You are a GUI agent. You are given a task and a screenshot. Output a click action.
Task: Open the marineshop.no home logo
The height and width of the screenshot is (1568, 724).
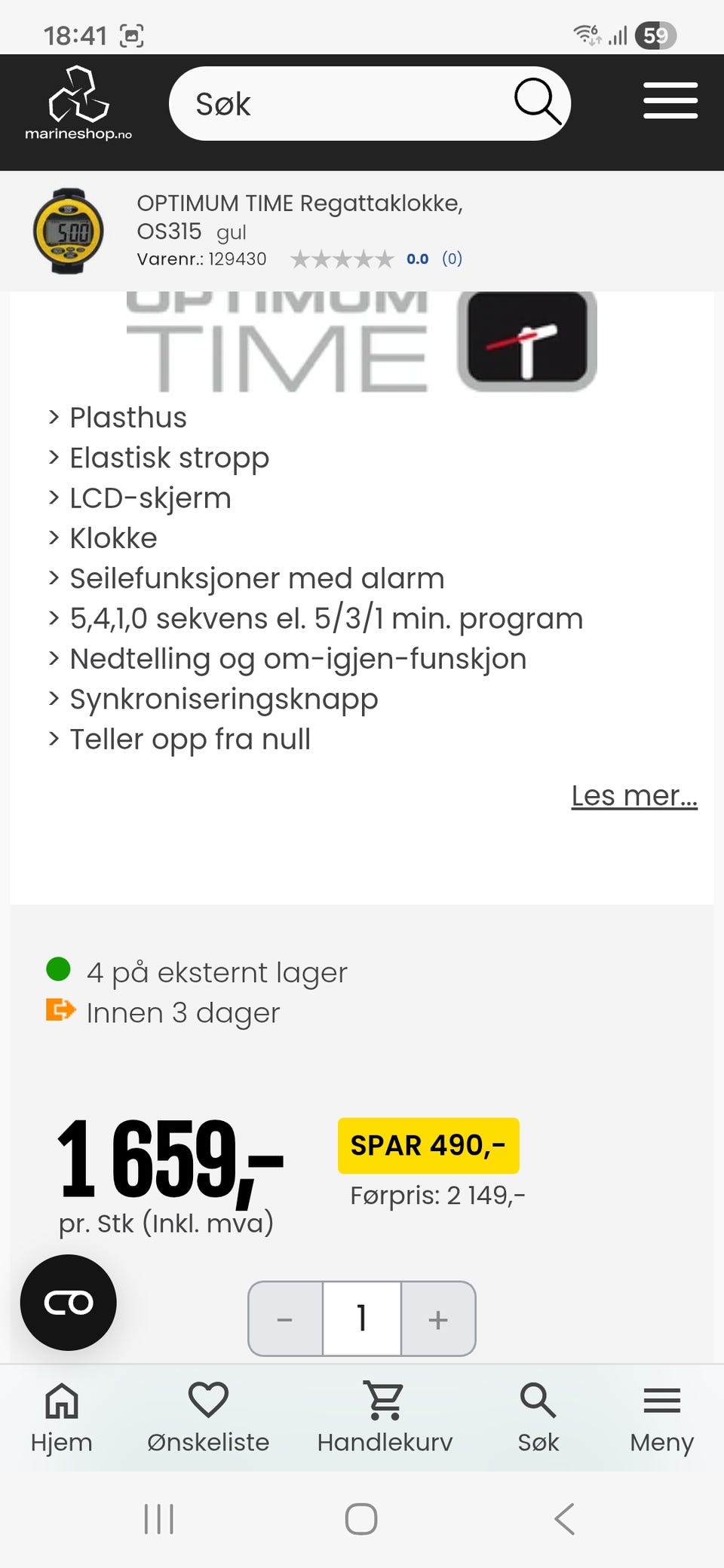tap(78, 103)
